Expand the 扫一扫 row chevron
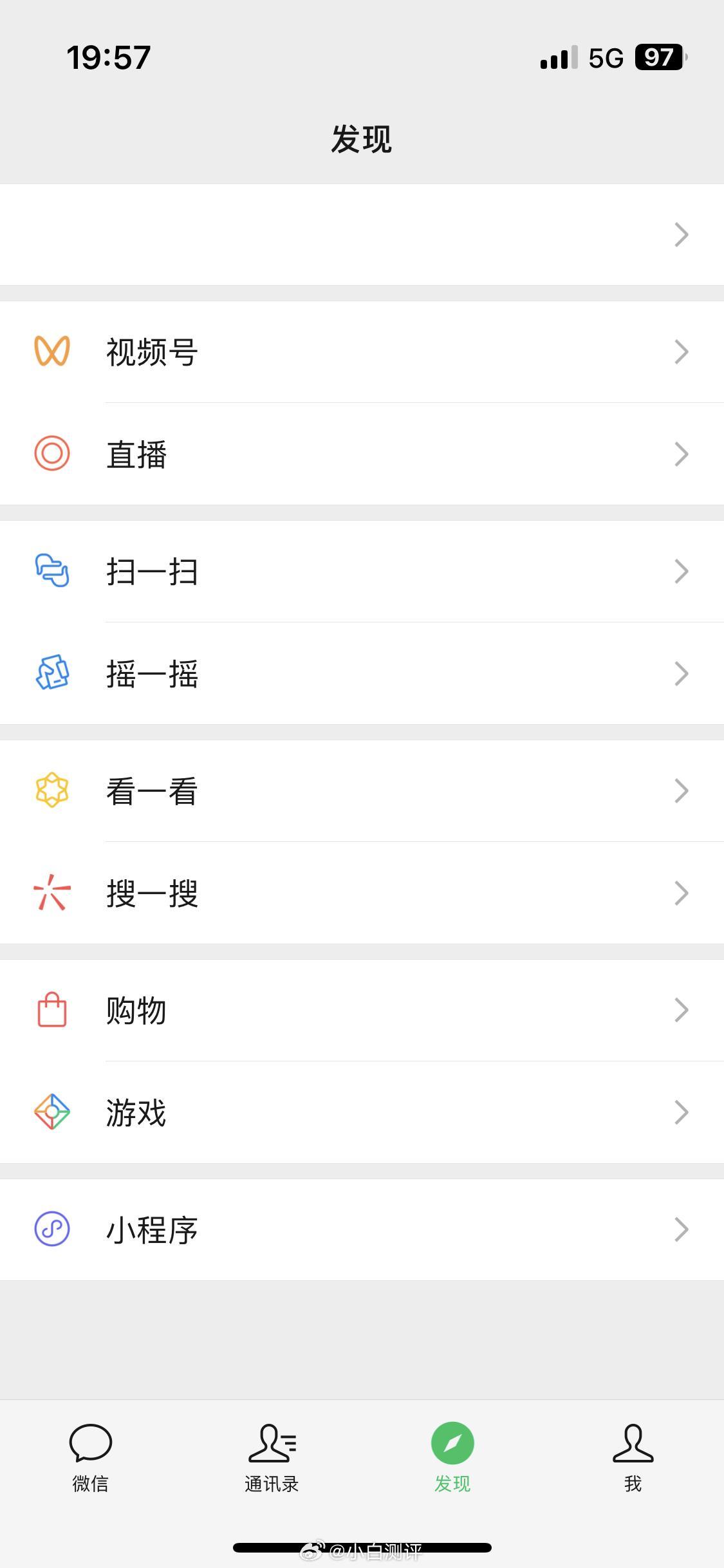 681,571
